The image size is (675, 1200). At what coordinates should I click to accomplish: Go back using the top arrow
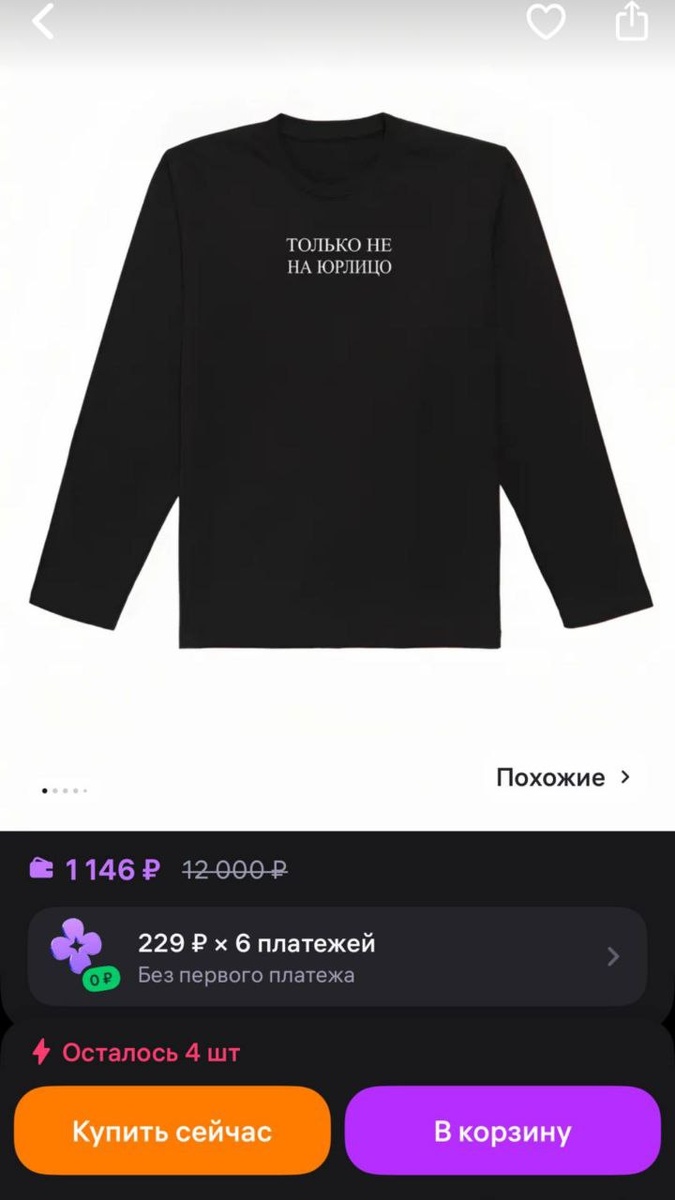(43, 21)
